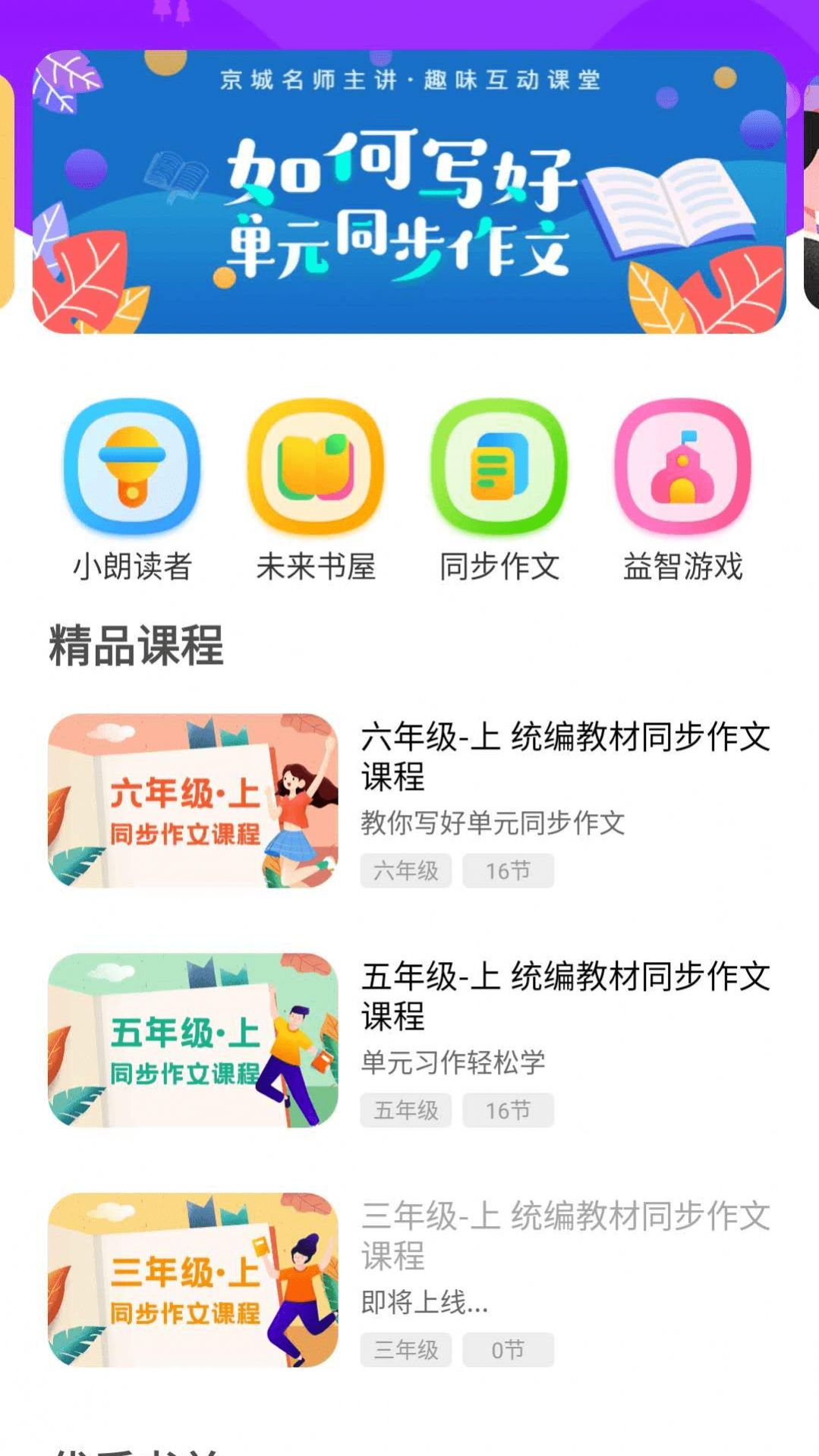Click the 六年级 grade tag
This screenshot has width=819, height=1456.
click(x=405, y=871)
